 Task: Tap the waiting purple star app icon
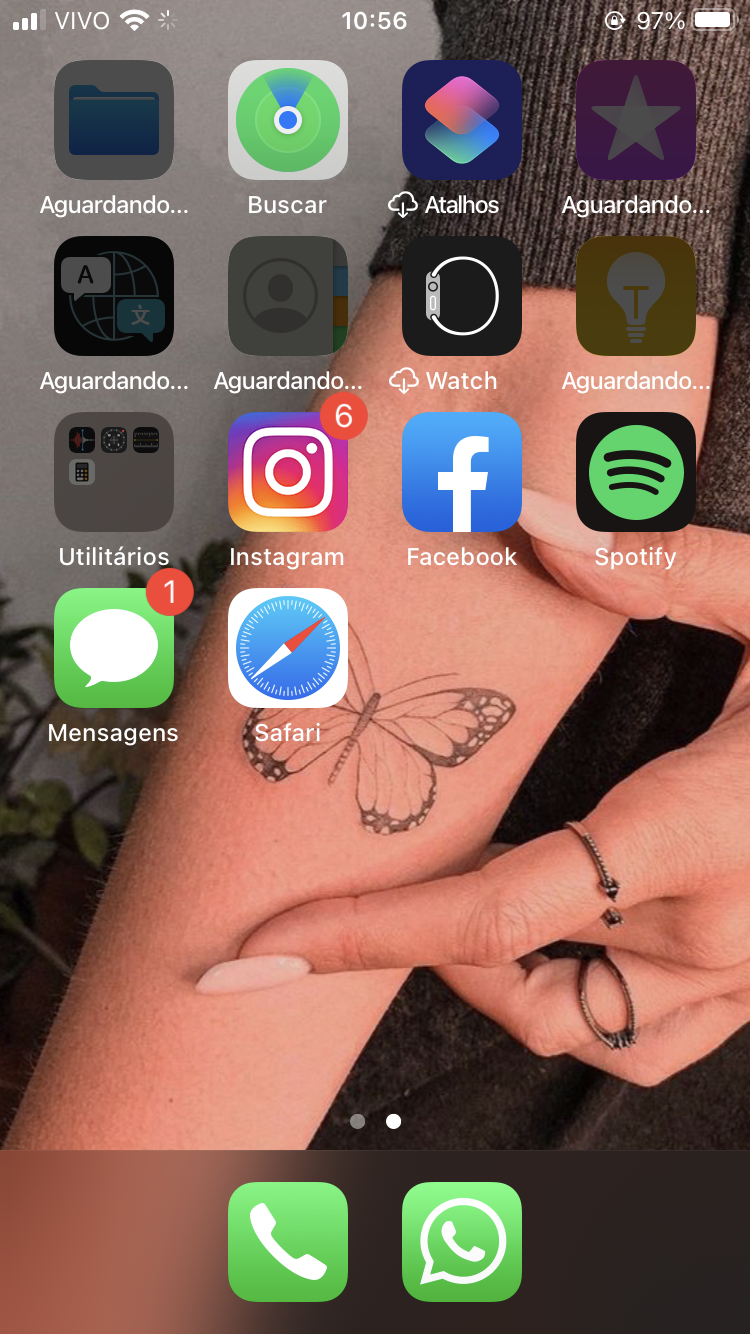(636, 120)
